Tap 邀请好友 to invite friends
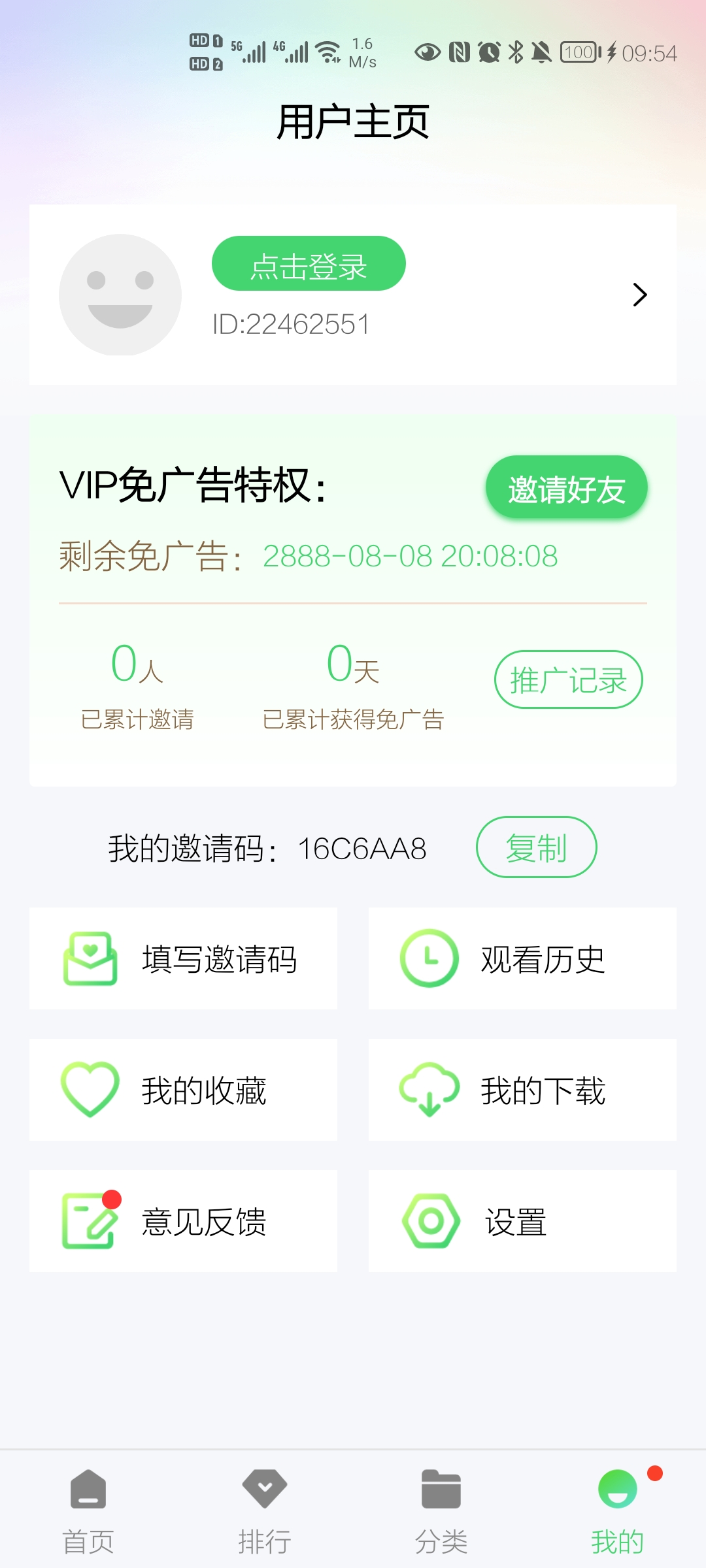This screenshot has width=706, height=1568. [566, 487]
